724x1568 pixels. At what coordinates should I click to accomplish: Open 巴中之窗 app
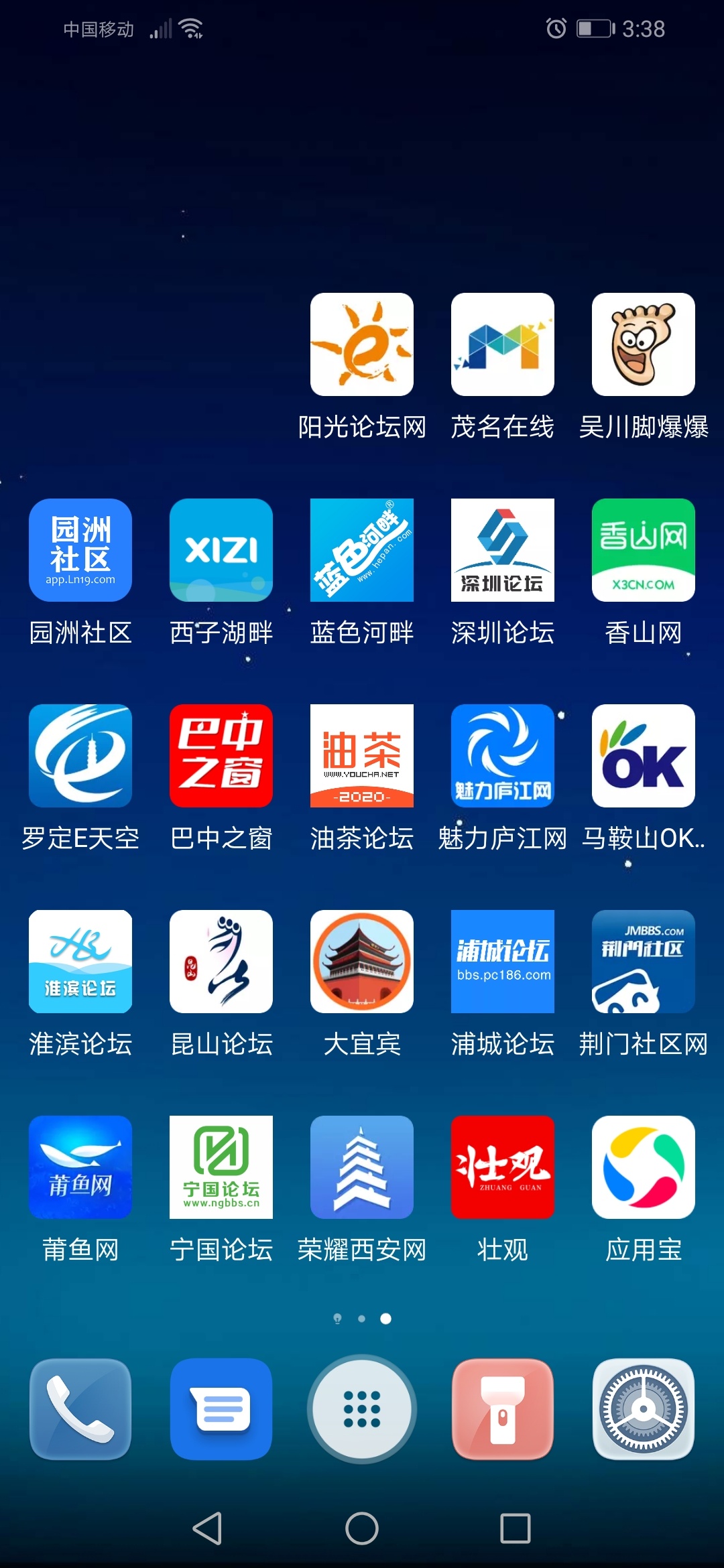(221, 756)
